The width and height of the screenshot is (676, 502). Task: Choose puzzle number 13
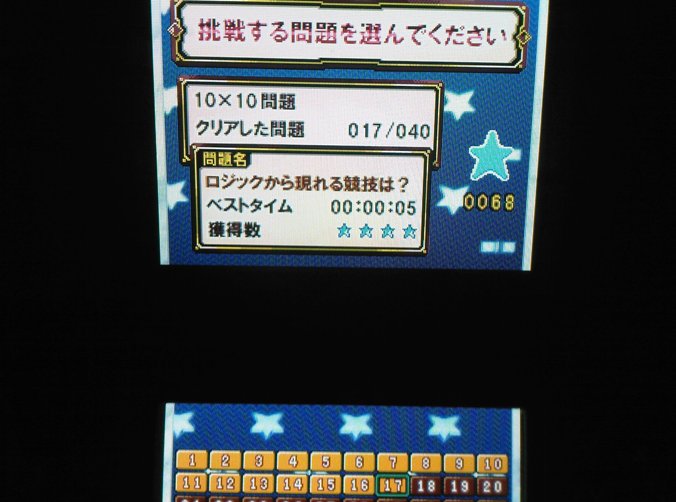(258, 483)
